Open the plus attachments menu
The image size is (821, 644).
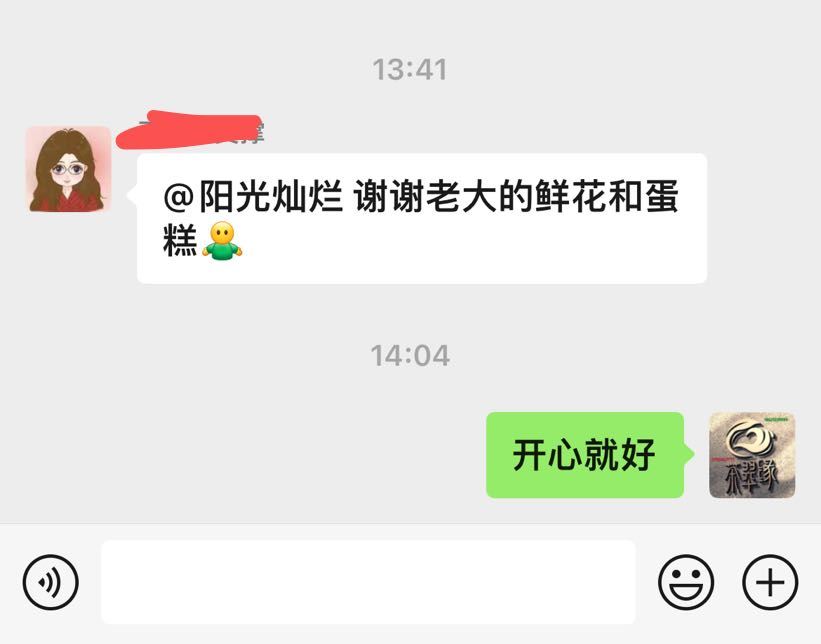click(770, 582)
